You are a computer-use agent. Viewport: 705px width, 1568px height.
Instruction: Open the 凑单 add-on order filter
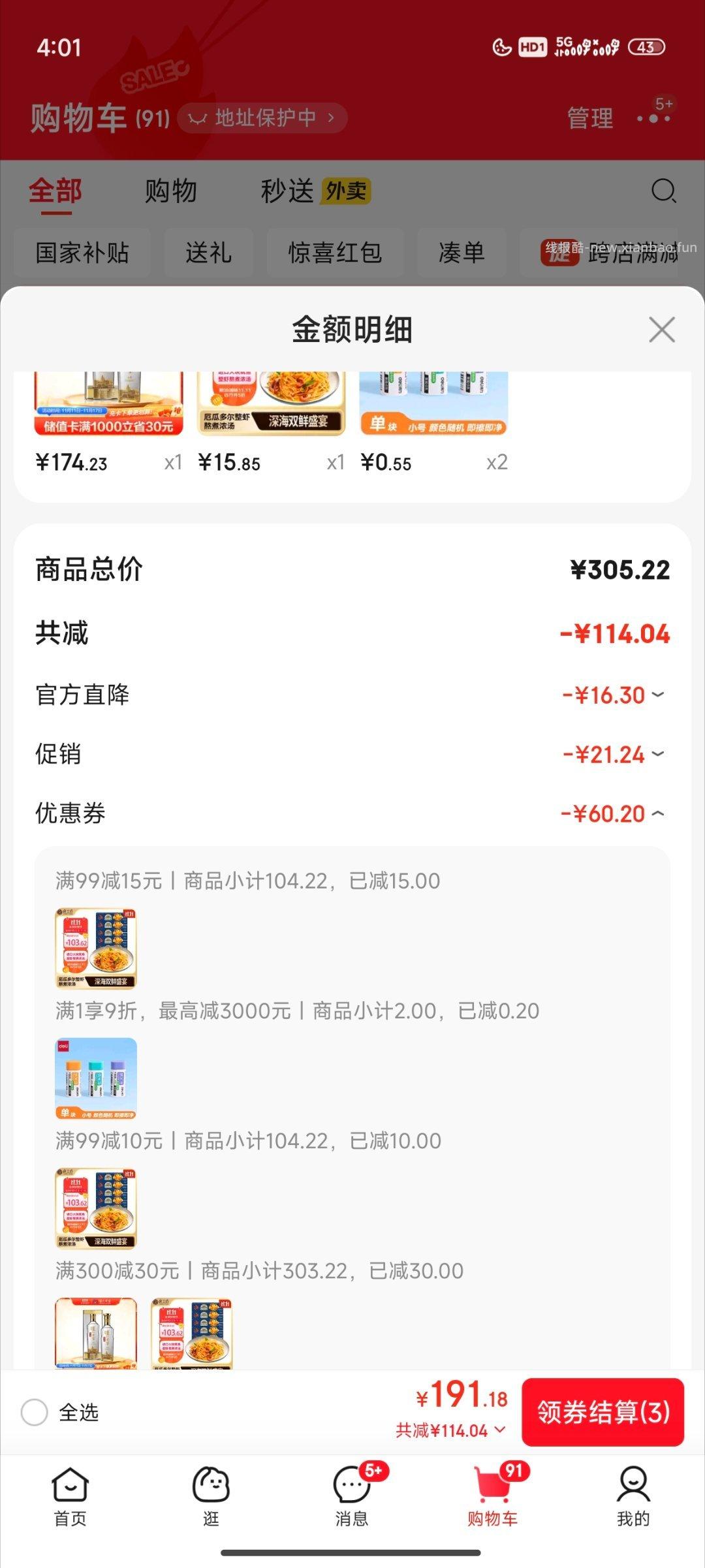coord(462,253)
